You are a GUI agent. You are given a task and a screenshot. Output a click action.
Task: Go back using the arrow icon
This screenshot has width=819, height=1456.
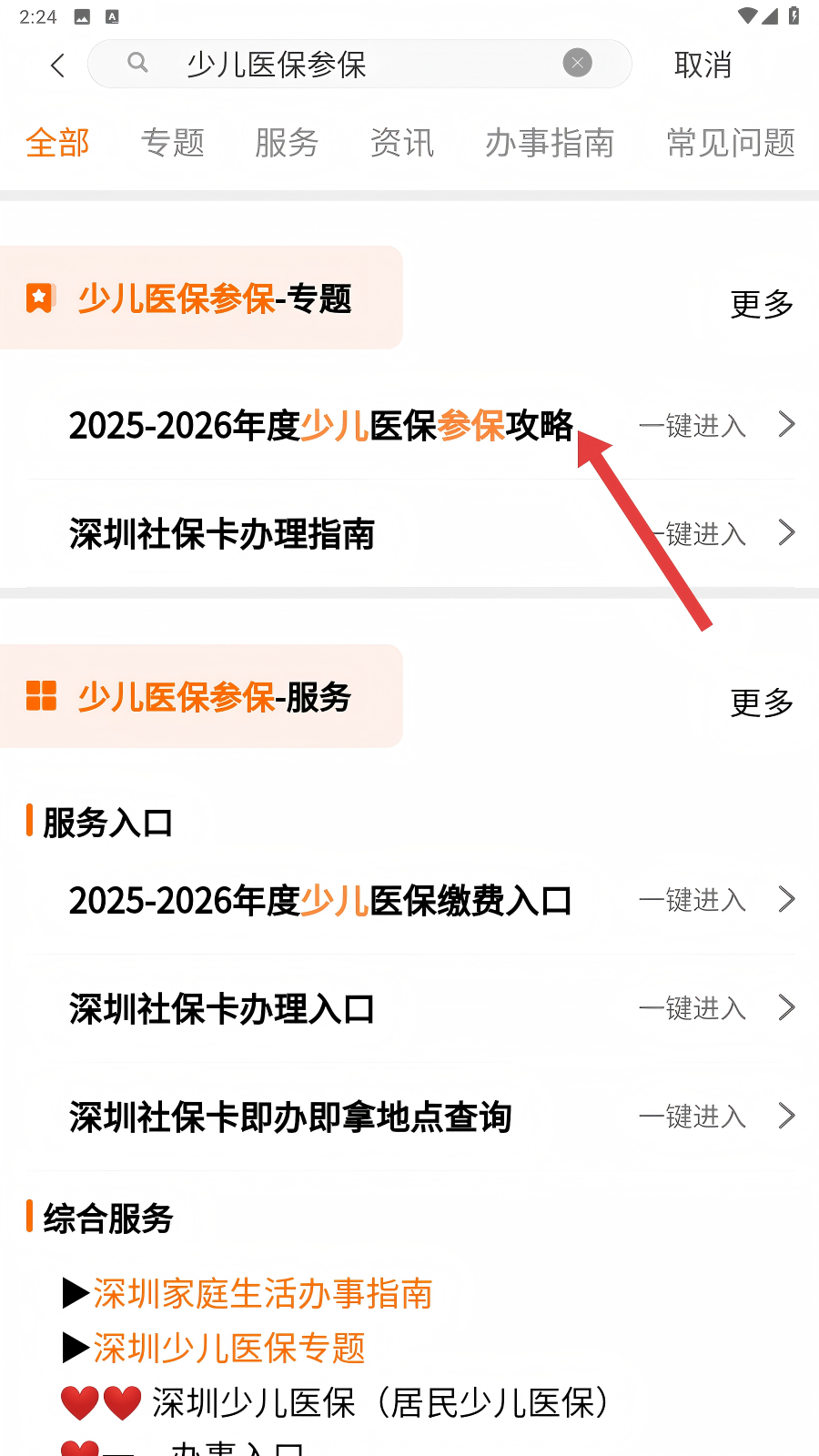point(58,65)
